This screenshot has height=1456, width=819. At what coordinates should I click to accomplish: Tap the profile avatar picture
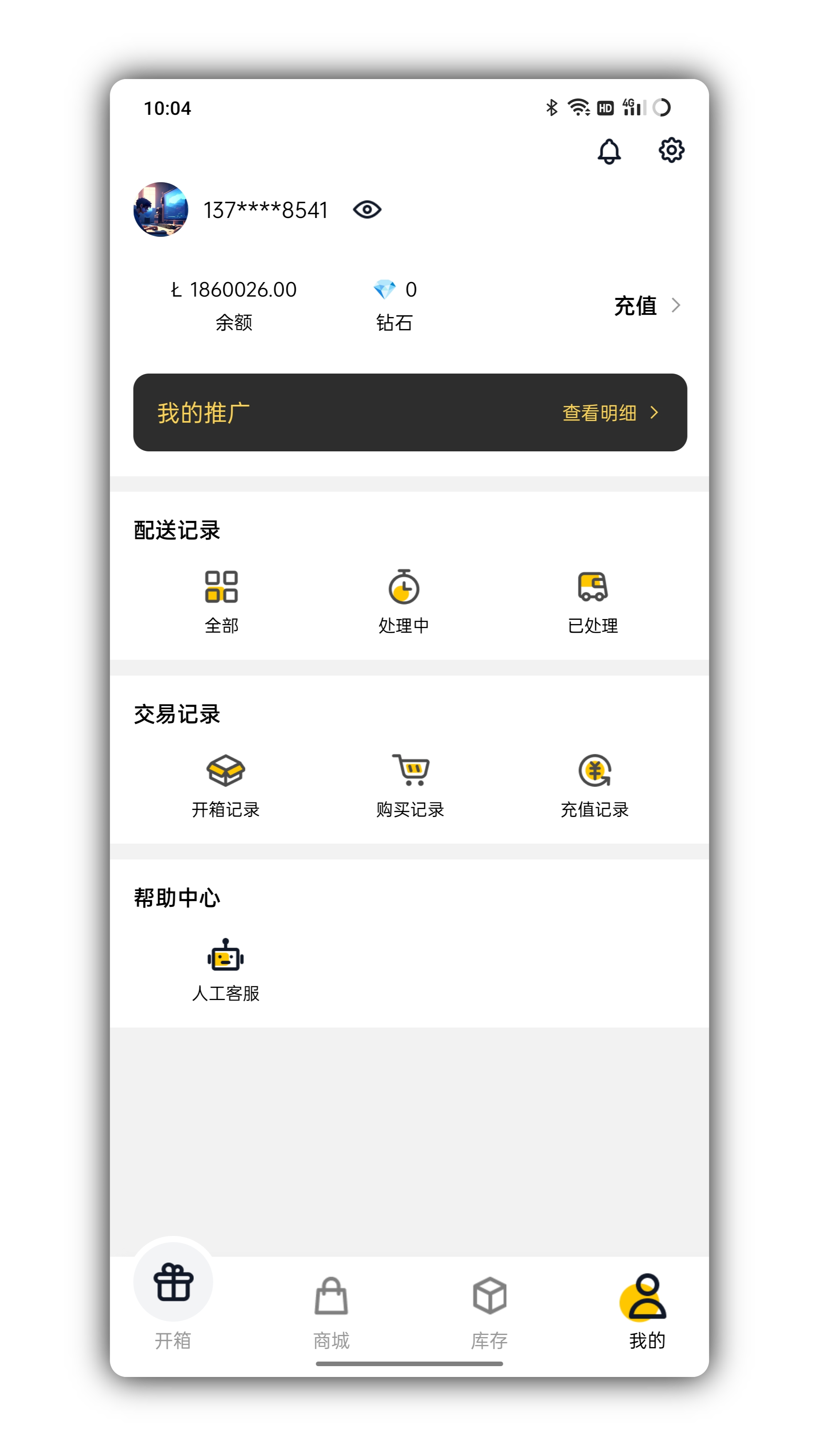coord(161,210)
